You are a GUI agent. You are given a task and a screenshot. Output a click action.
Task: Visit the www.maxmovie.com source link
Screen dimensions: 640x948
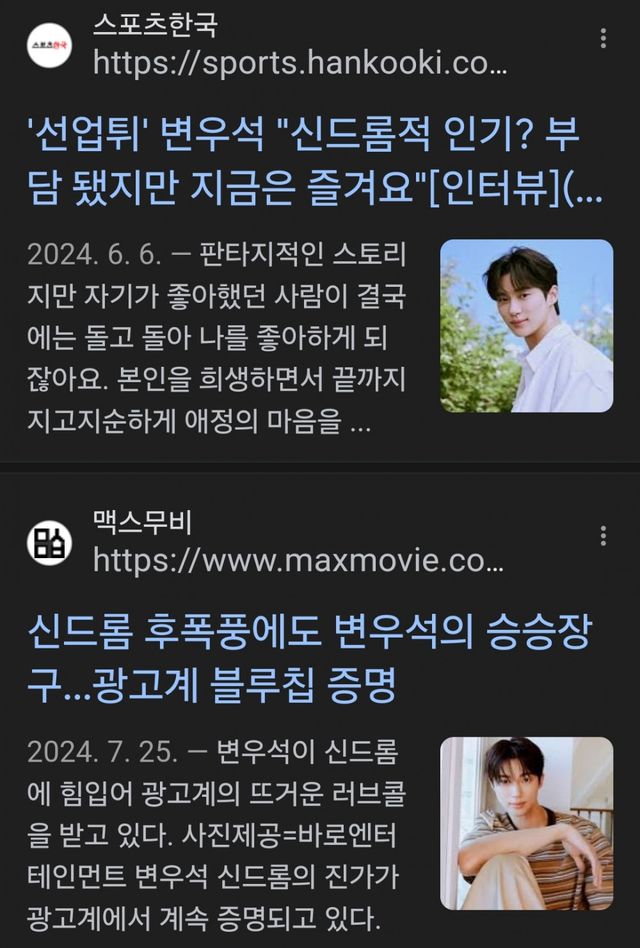point(298,561)
